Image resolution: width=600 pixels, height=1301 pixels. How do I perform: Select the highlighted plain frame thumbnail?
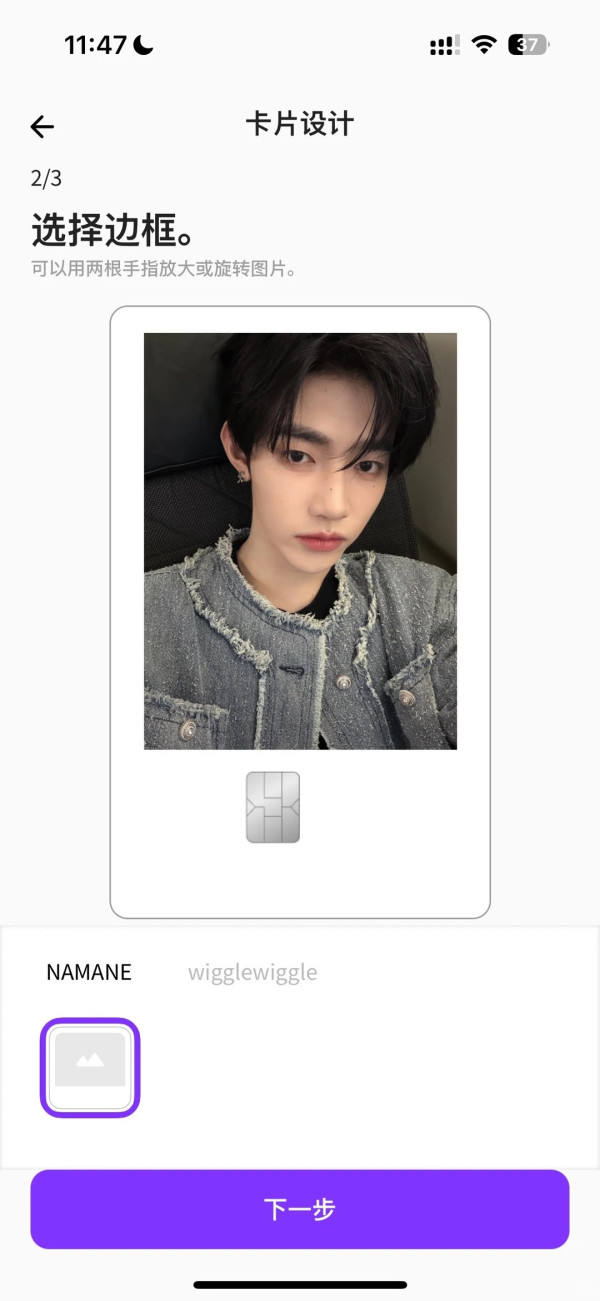pos(90,1066)
